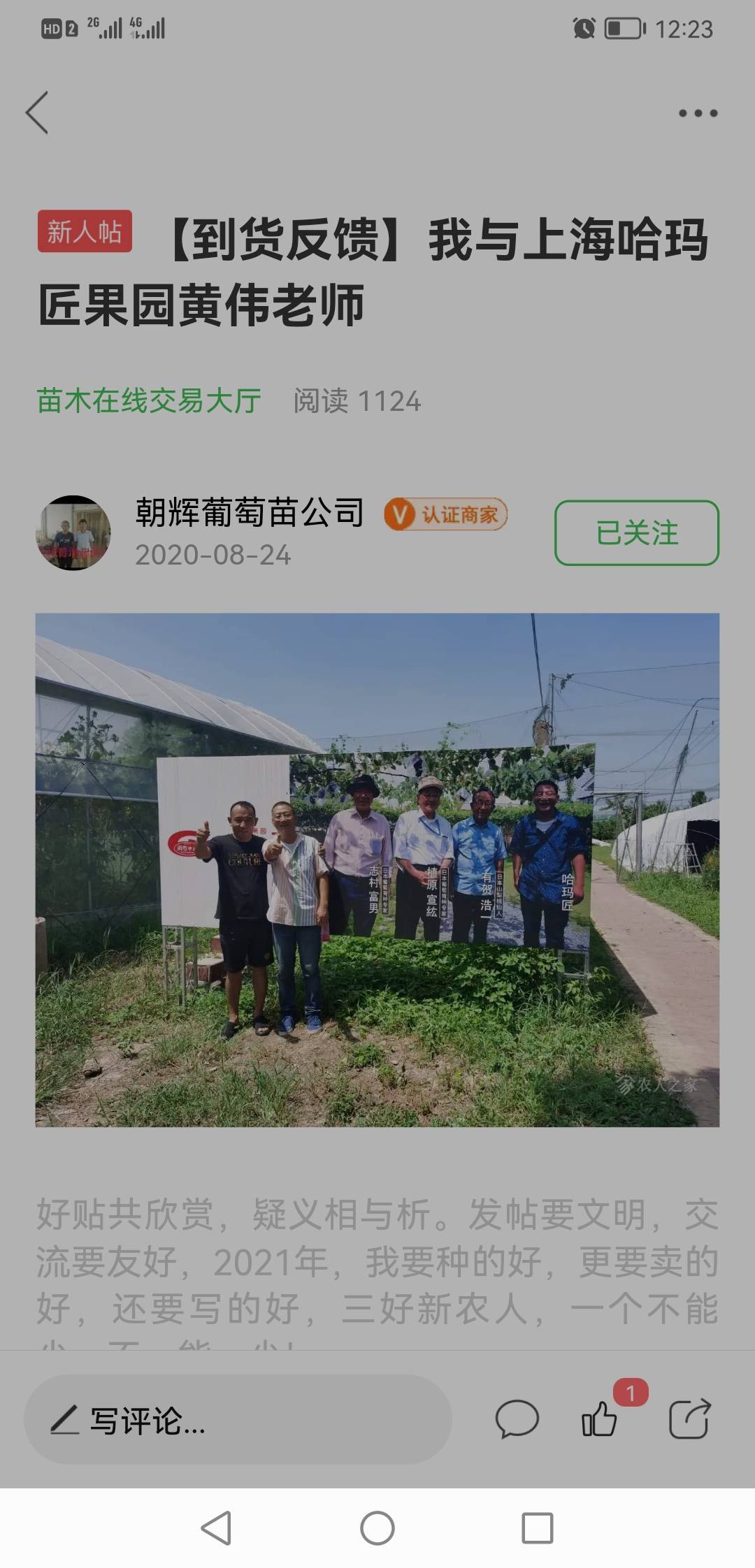Viewport: 755px width, 1568px height.
Task: Share this post
Action: (689, 1420)
